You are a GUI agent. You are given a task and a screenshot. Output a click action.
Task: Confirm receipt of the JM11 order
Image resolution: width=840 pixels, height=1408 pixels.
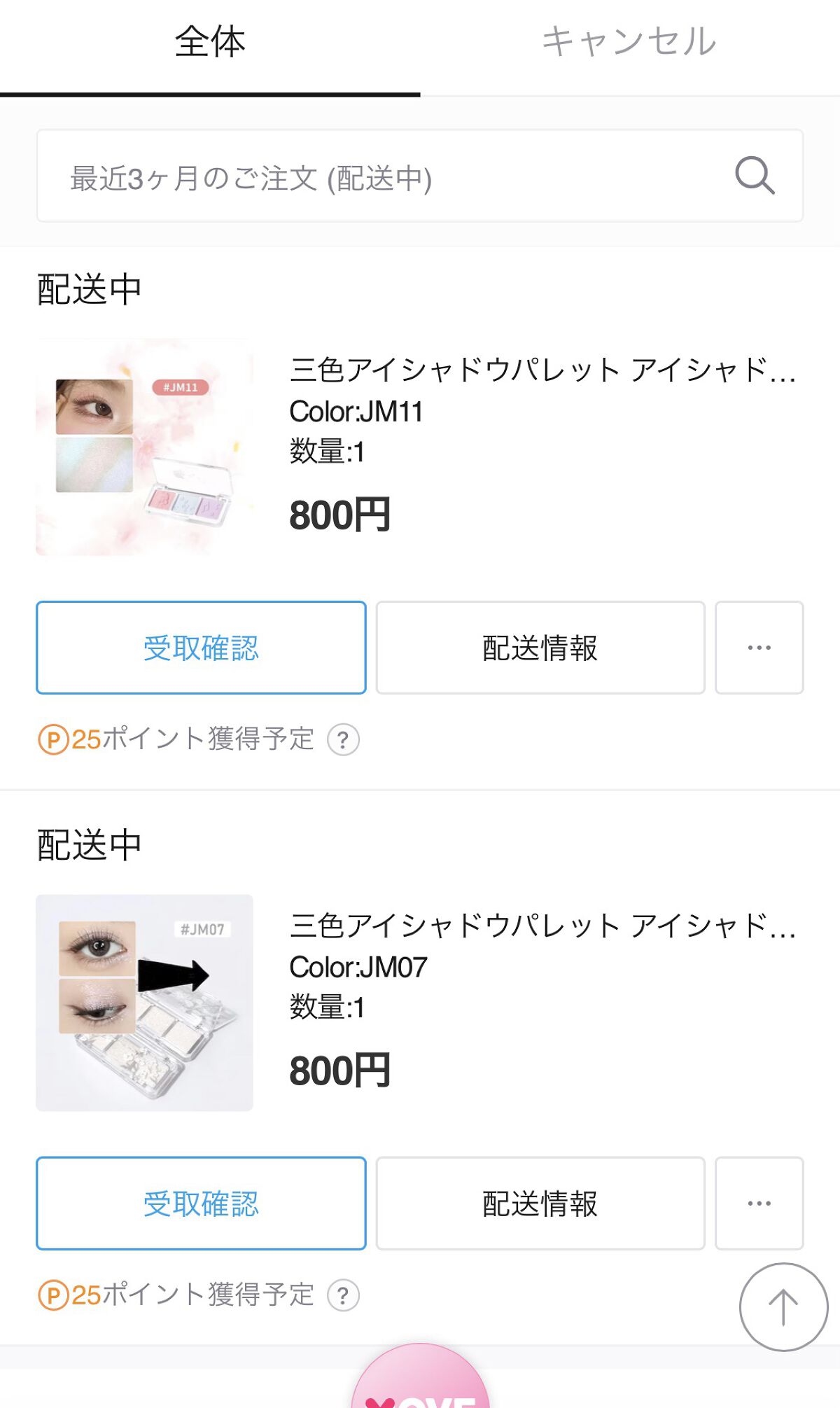point(201,648)
